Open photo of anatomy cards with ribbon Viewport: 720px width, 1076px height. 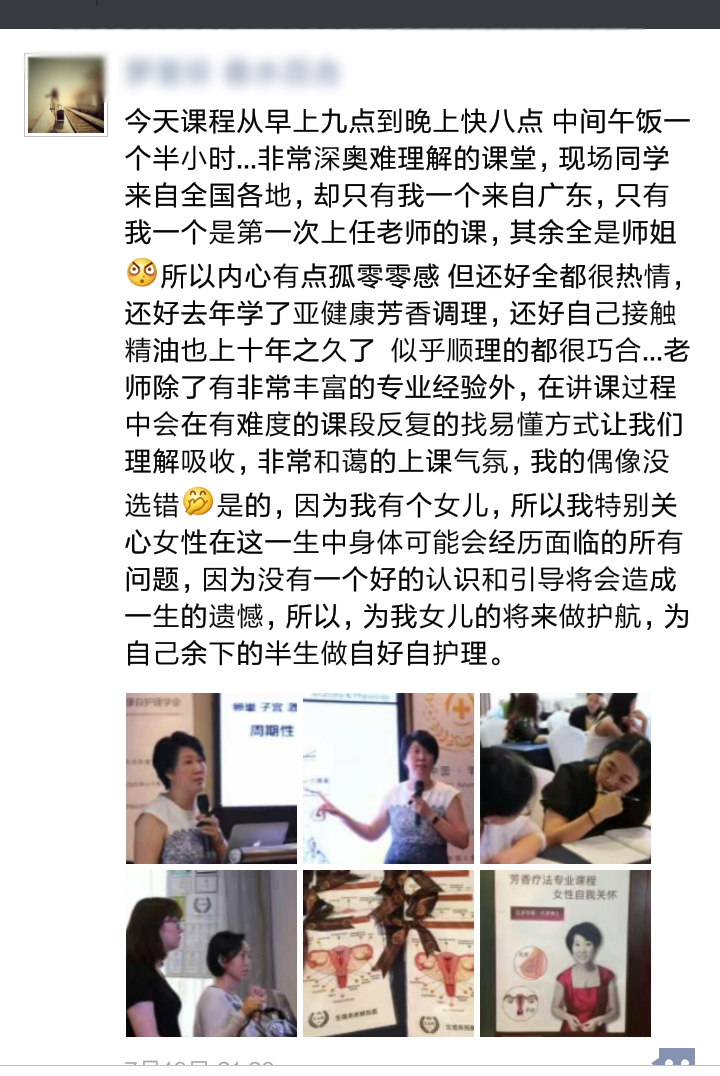pos(388,953)
